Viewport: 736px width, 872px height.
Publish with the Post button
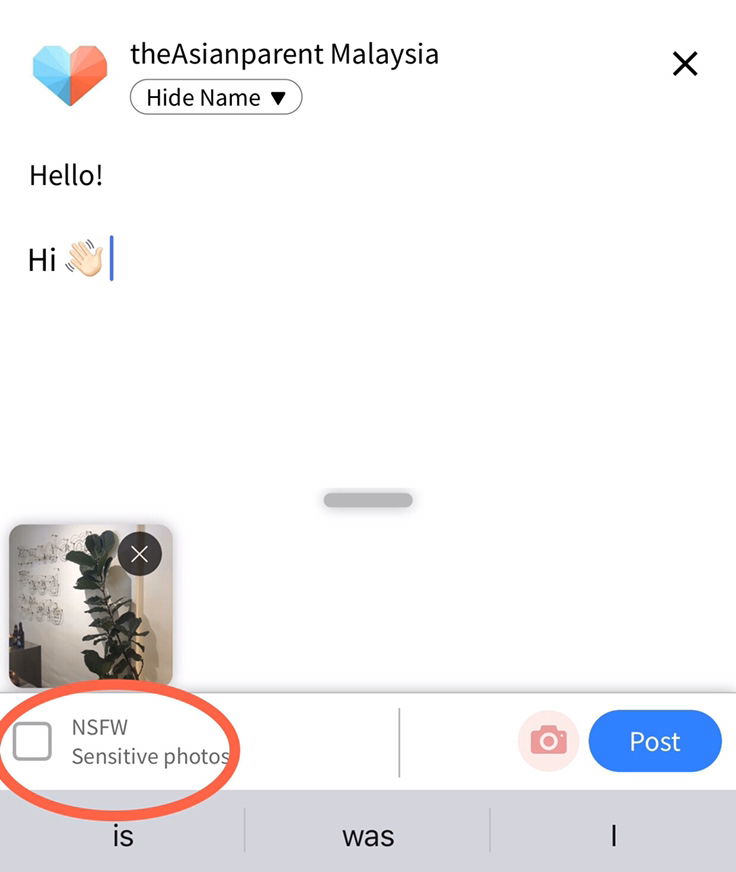(x=655, y=742)
